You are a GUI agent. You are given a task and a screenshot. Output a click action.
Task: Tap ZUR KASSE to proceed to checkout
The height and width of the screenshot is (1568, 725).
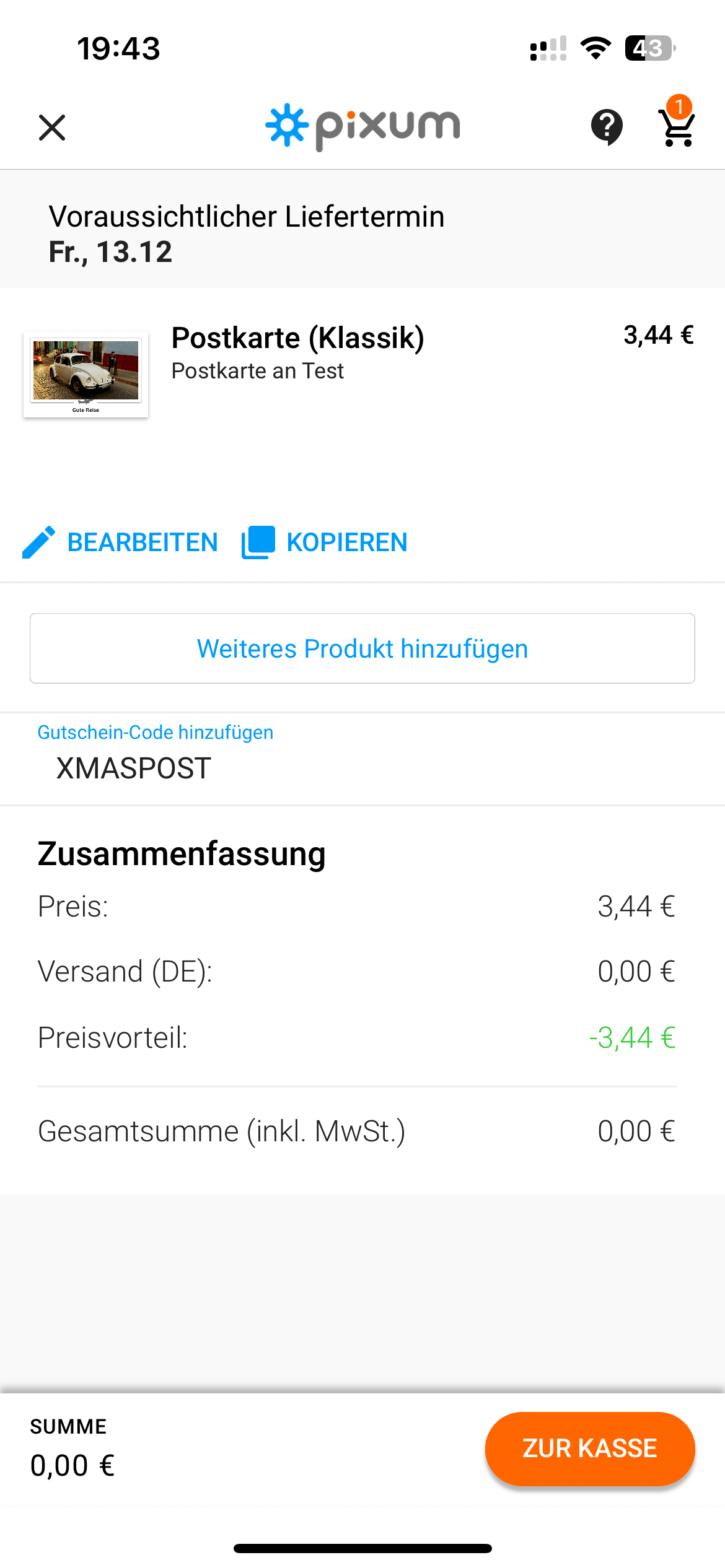[590, 1448]
